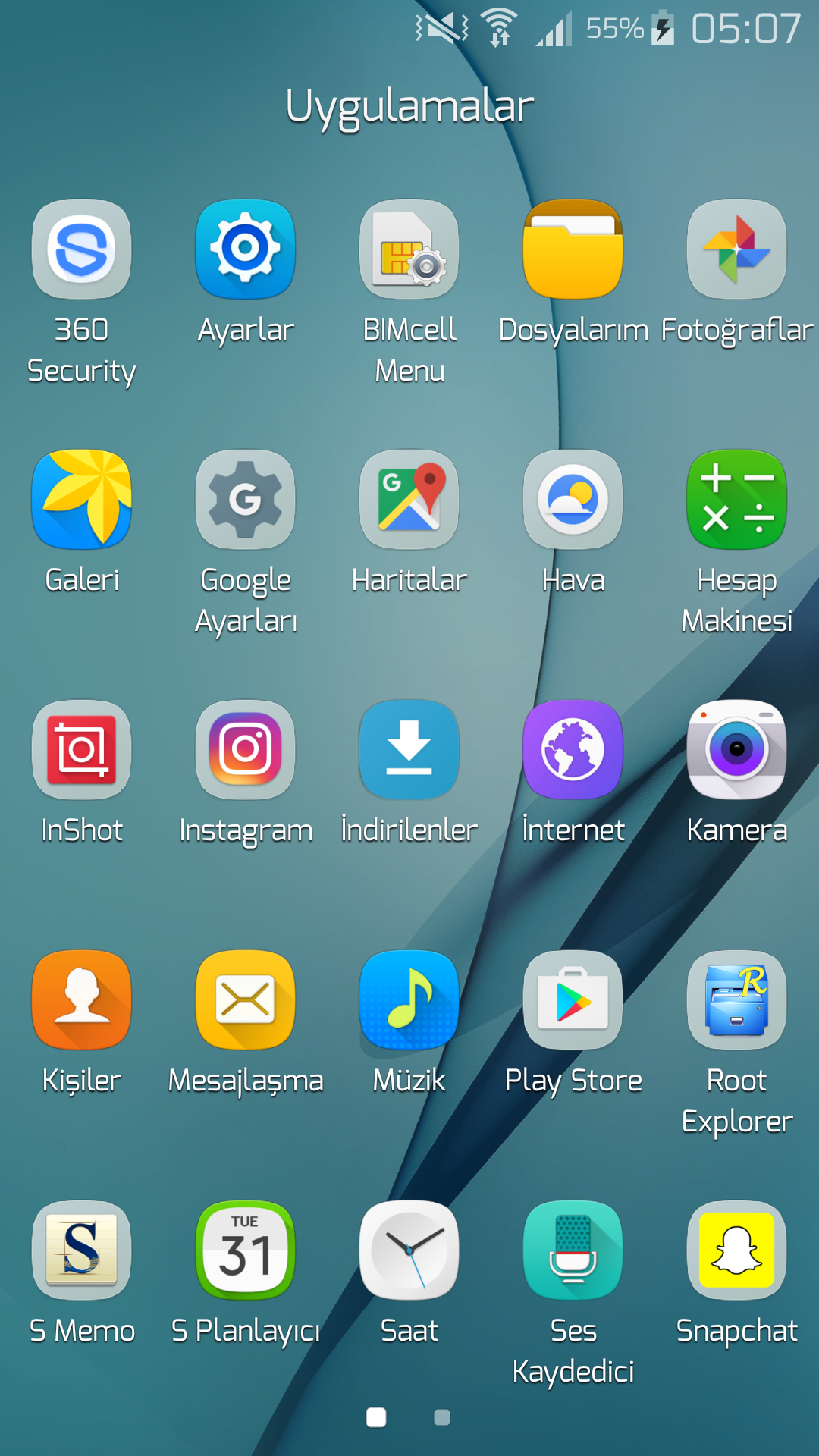Screen dimensions: 819x1456
Task: Open Kişiler contacts
Action: [x=81, y=1000]
